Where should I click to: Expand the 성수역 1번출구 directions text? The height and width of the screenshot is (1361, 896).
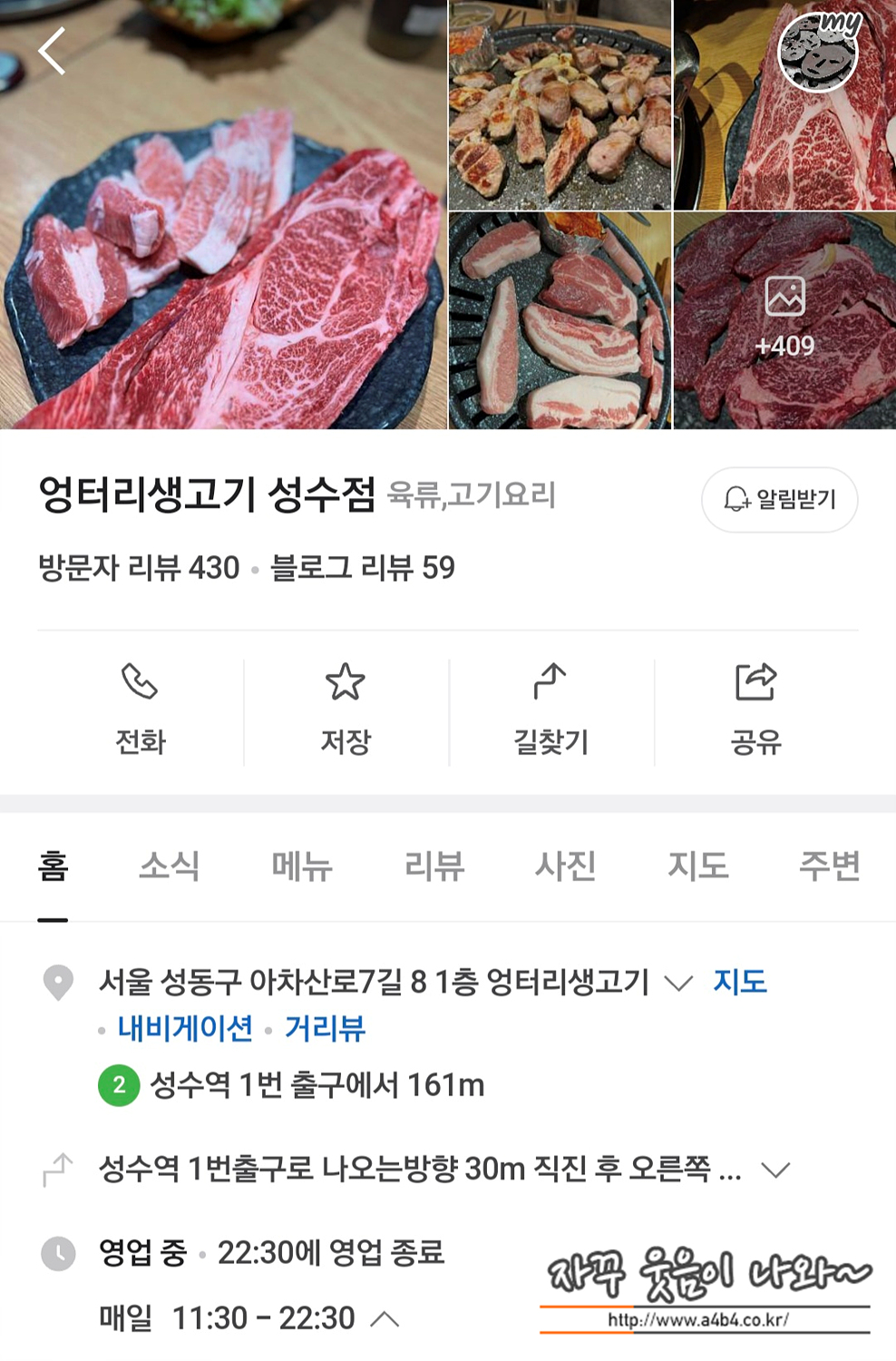(775, 1170)
